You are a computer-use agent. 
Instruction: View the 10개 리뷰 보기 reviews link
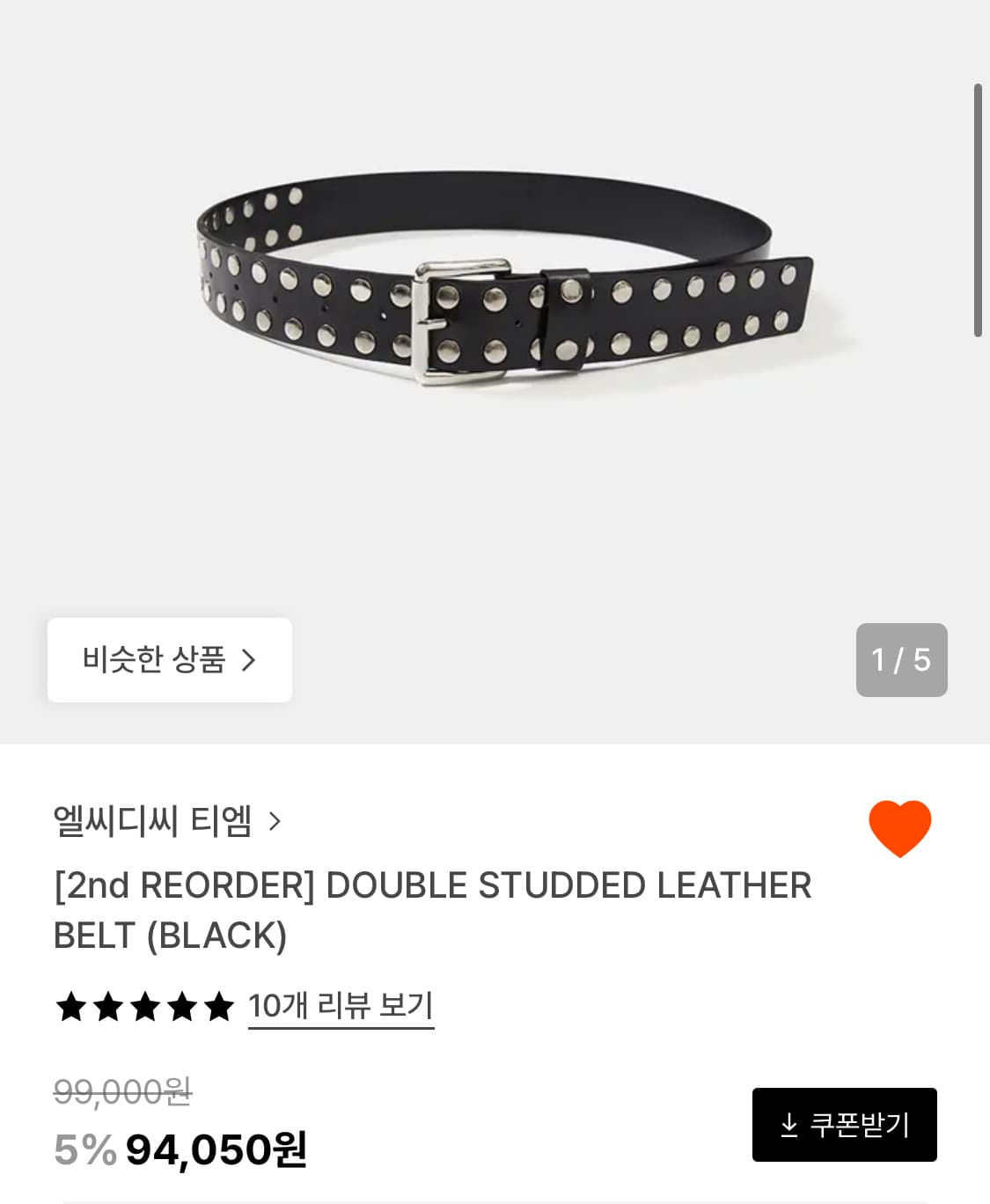pos(341,1006)
